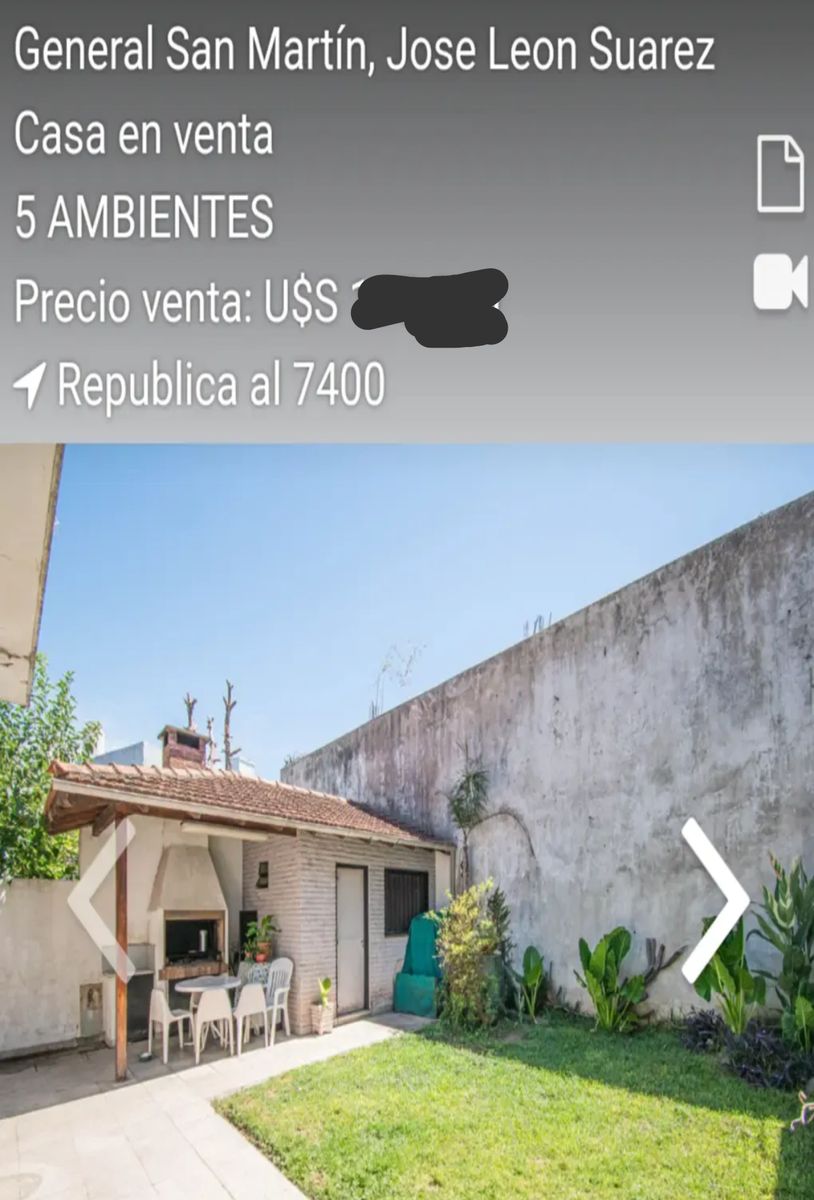The image size is (814, 1200).
Task: Open the Republica al 7400 location
Action: (x=199, y=384)
